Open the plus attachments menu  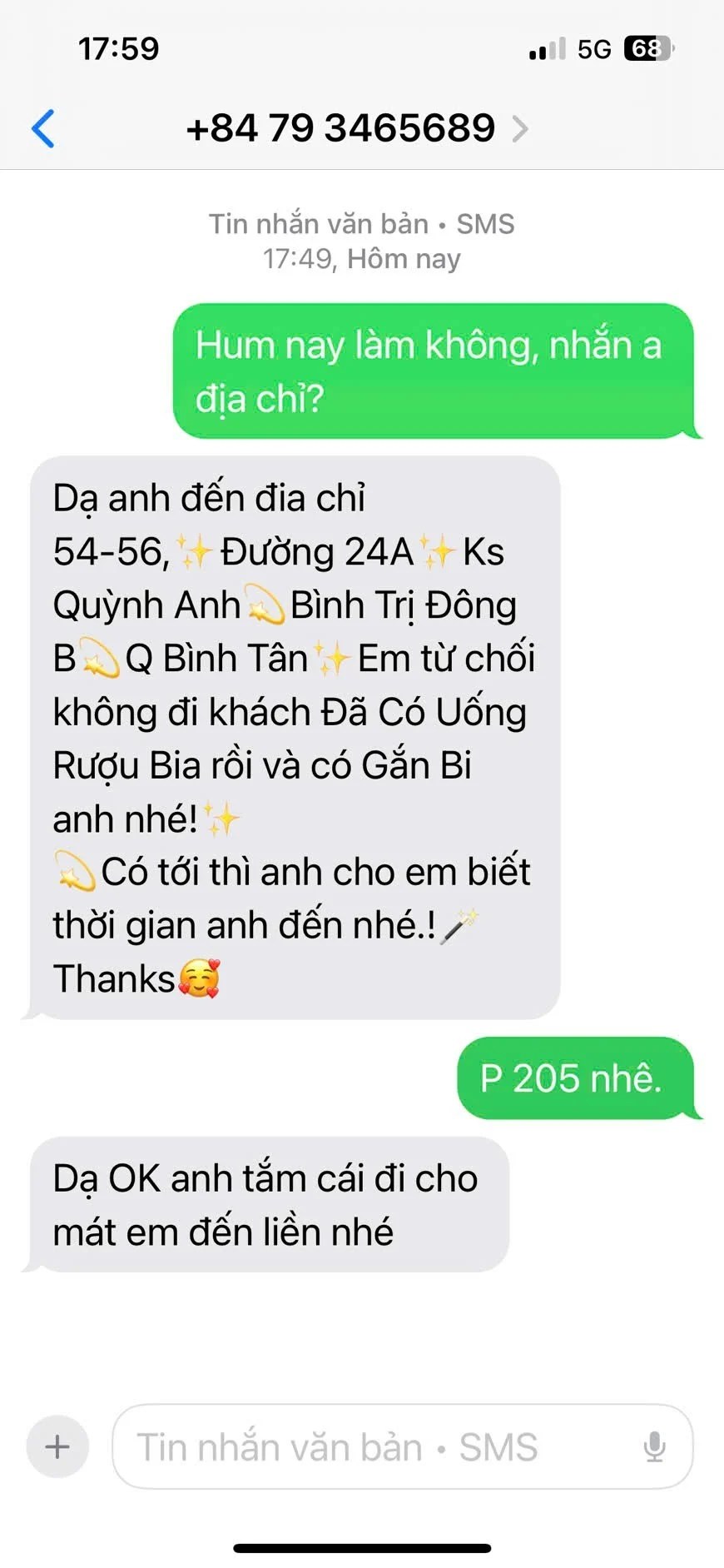[x=57, y=1446]
